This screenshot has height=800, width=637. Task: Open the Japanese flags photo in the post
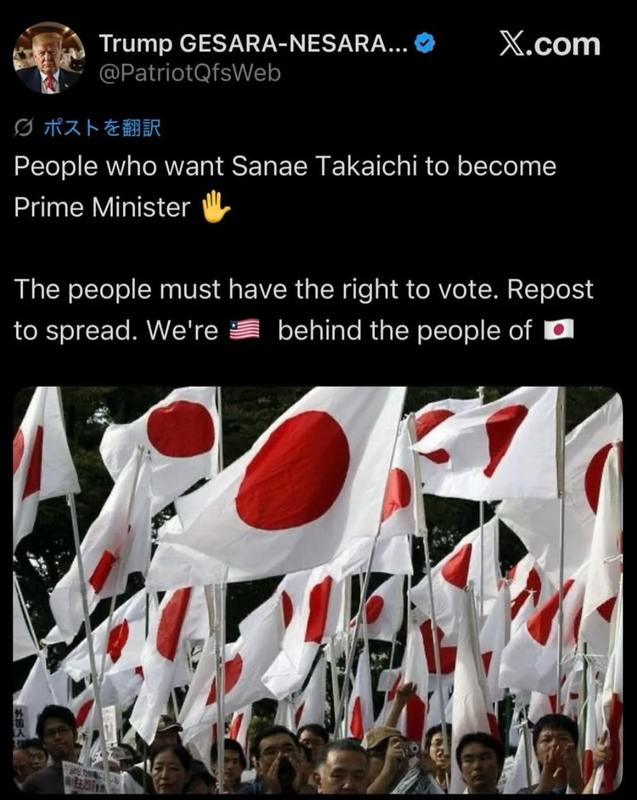click(318, 590)
